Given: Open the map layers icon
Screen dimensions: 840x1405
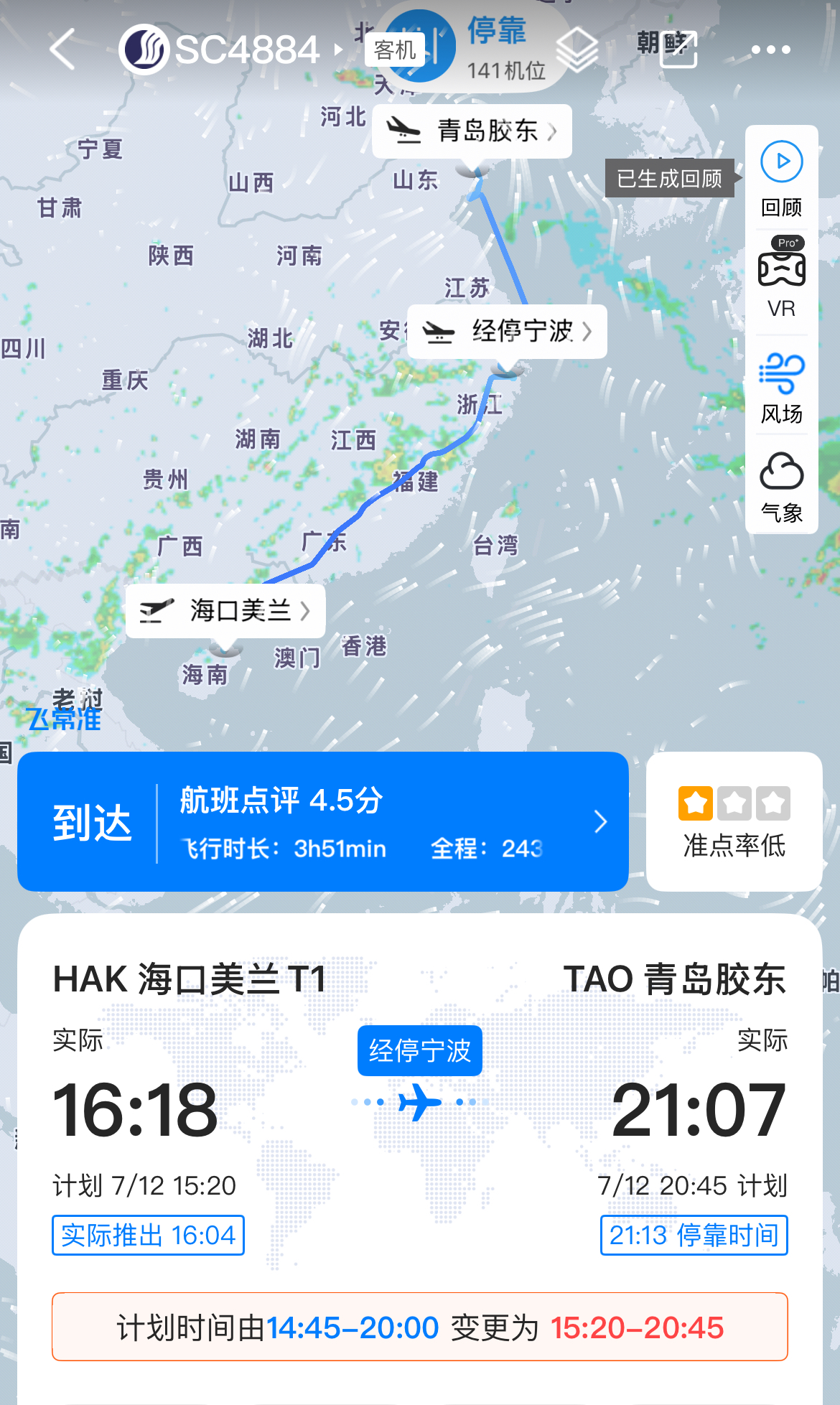Looking at the screenshot, I should point(577,50).
